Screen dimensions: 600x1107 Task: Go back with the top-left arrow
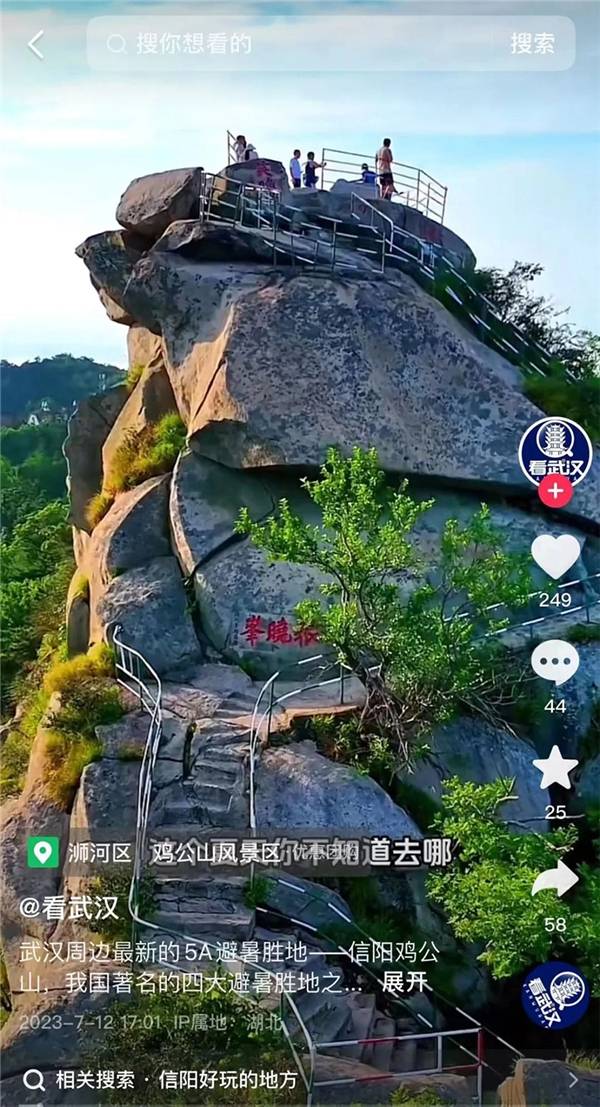[x=36, y=44]
